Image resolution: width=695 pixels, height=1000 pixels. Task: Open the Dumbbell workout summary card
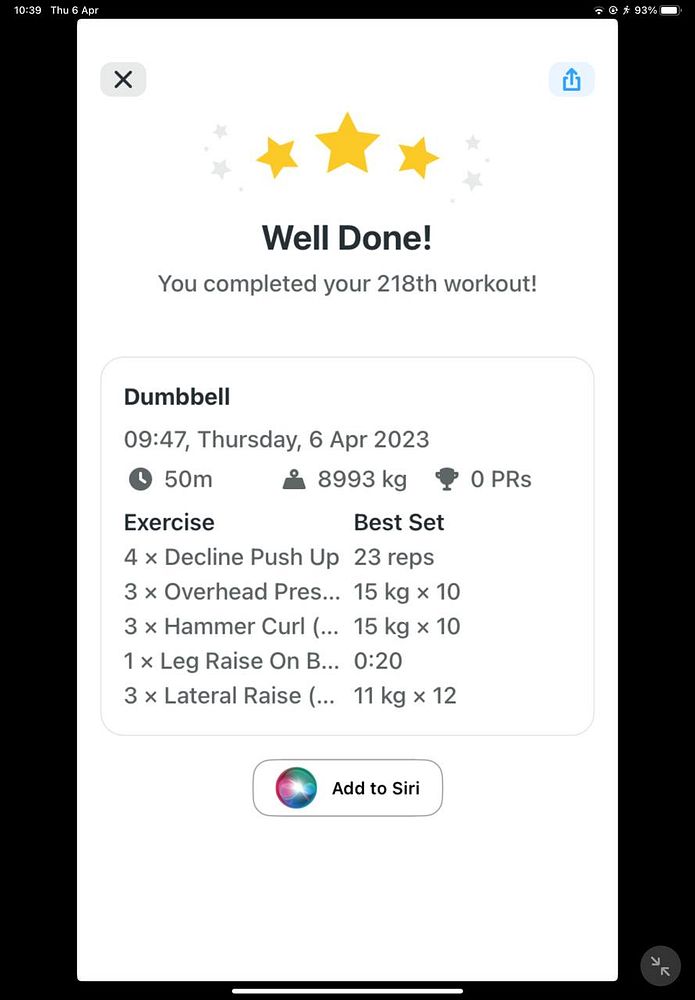coord(347,546)
